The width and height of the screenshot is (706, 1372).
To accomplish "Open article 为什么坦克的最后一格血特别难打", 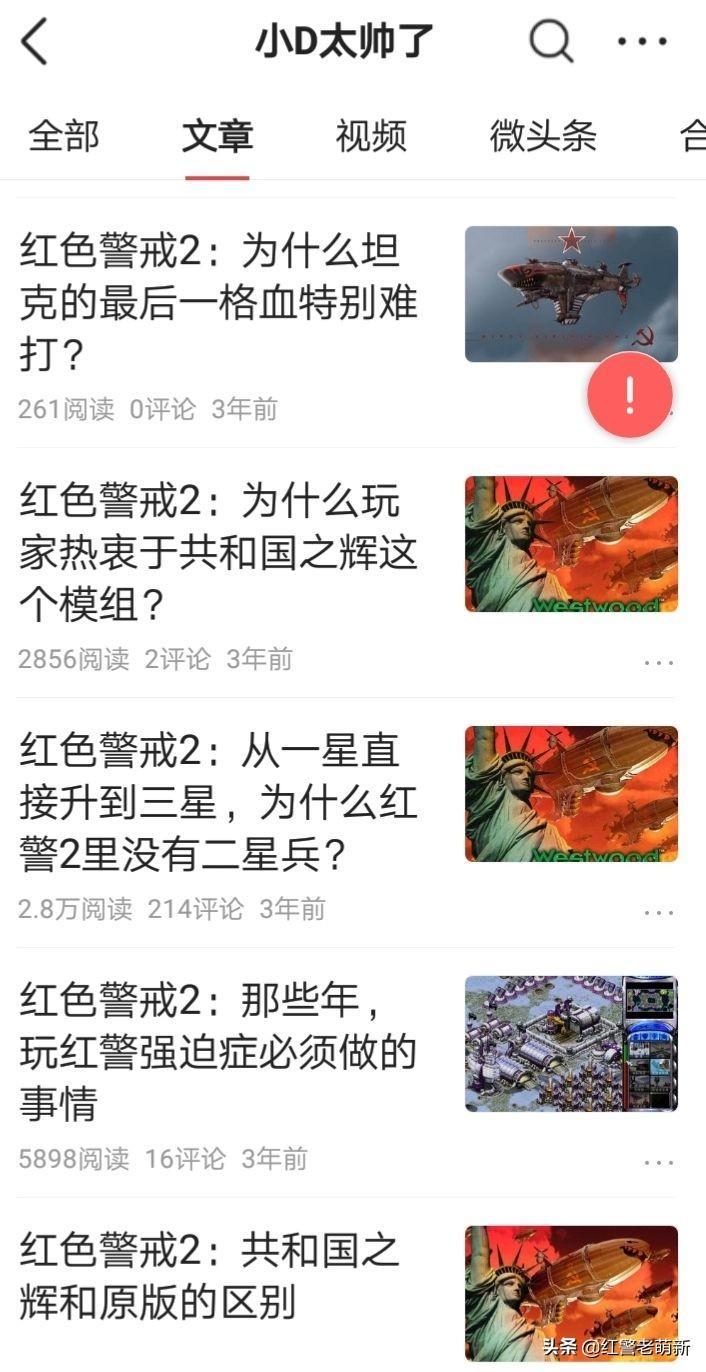I will 218,301.
